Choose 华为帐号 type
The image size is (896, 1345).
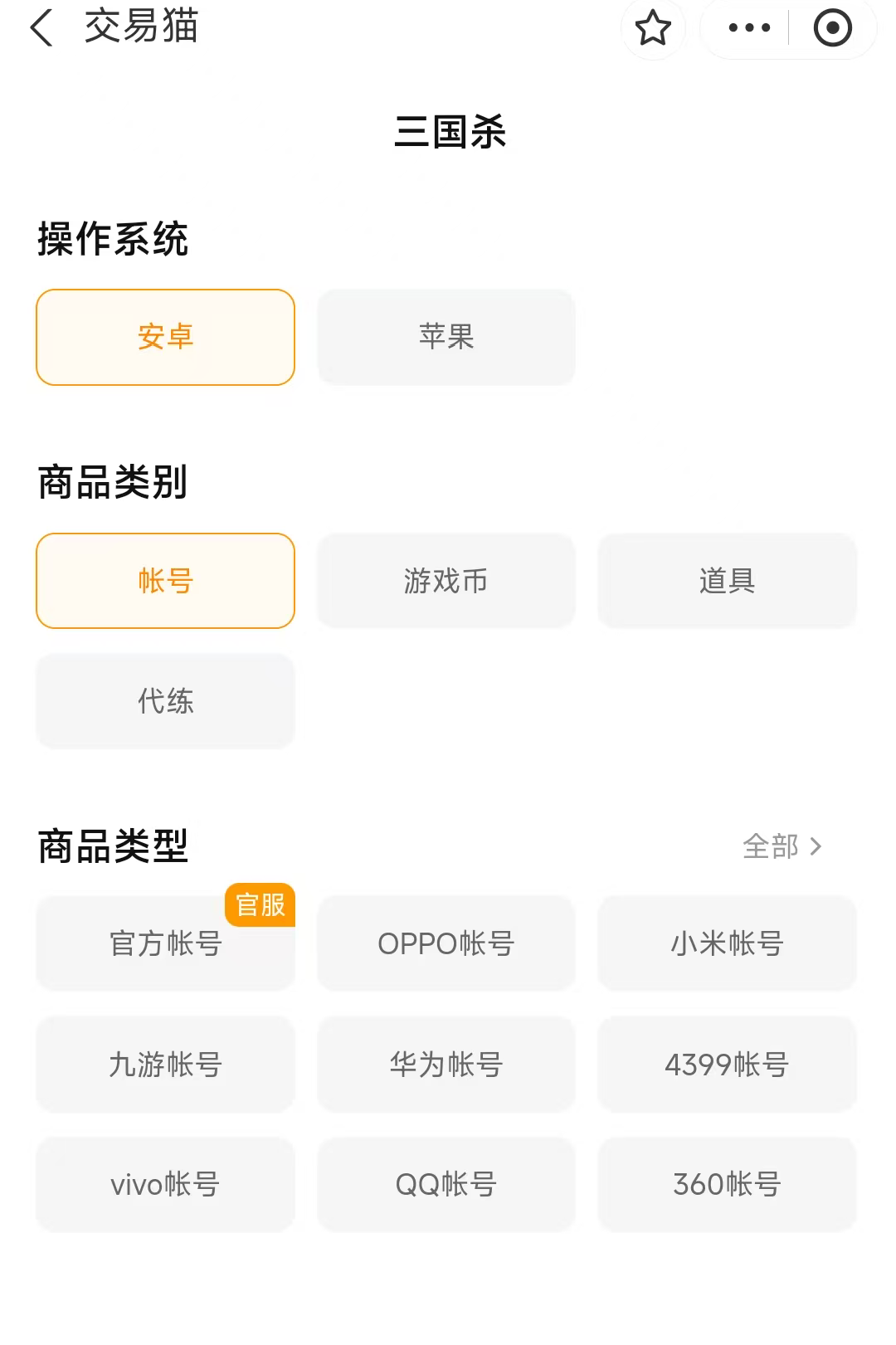[446, 1064]
